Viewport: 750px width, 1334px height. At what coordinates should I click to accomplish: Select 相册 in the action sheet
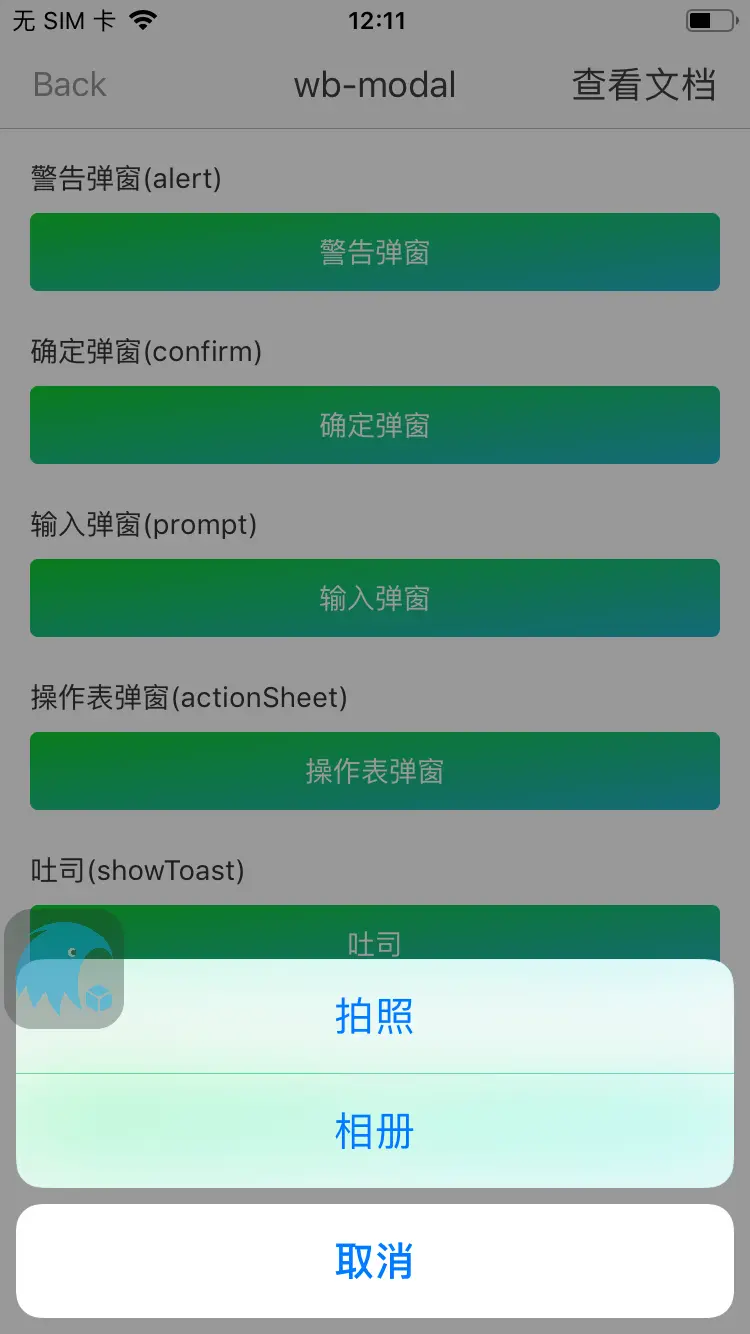[x=375, y=1131]
